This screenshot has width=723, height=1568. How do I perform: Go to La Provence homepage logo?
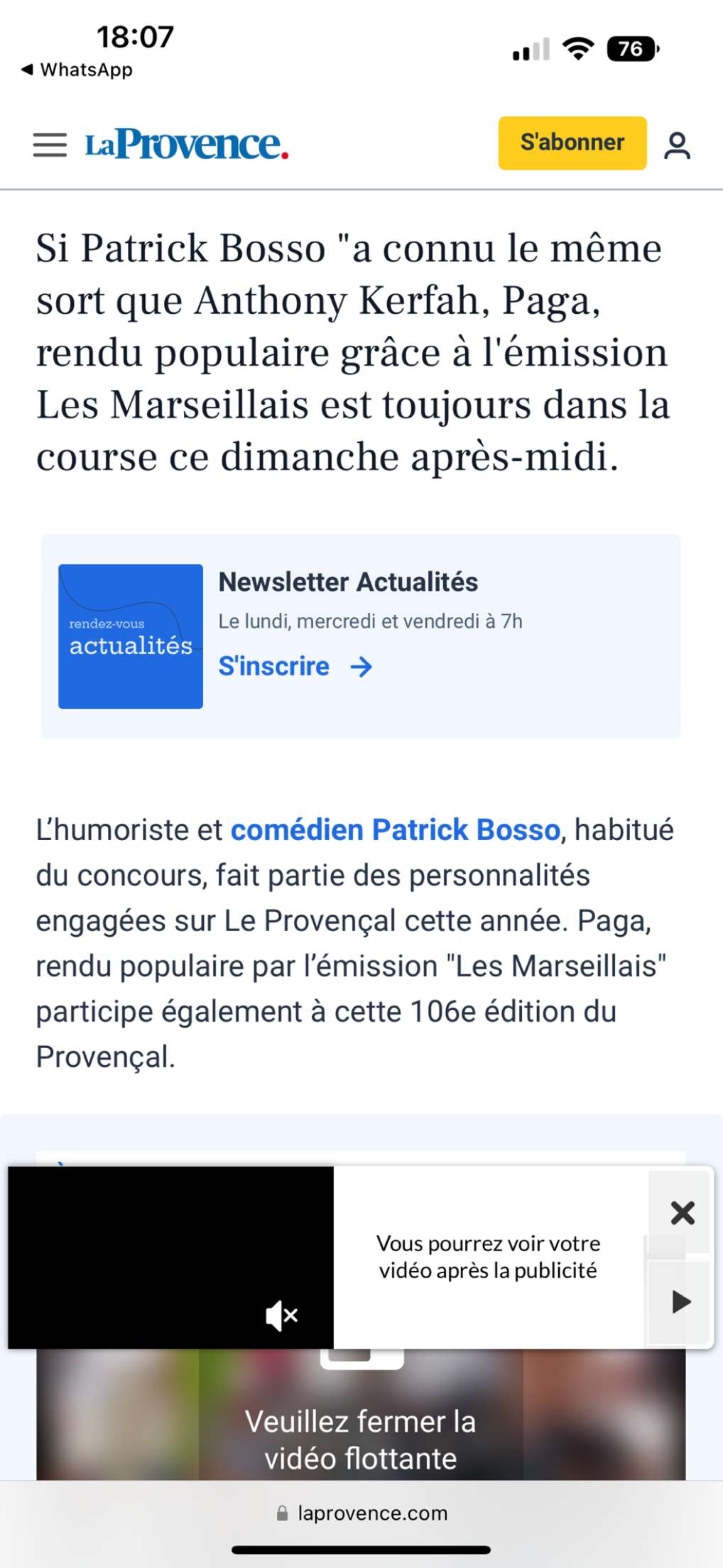coord(187,144)
